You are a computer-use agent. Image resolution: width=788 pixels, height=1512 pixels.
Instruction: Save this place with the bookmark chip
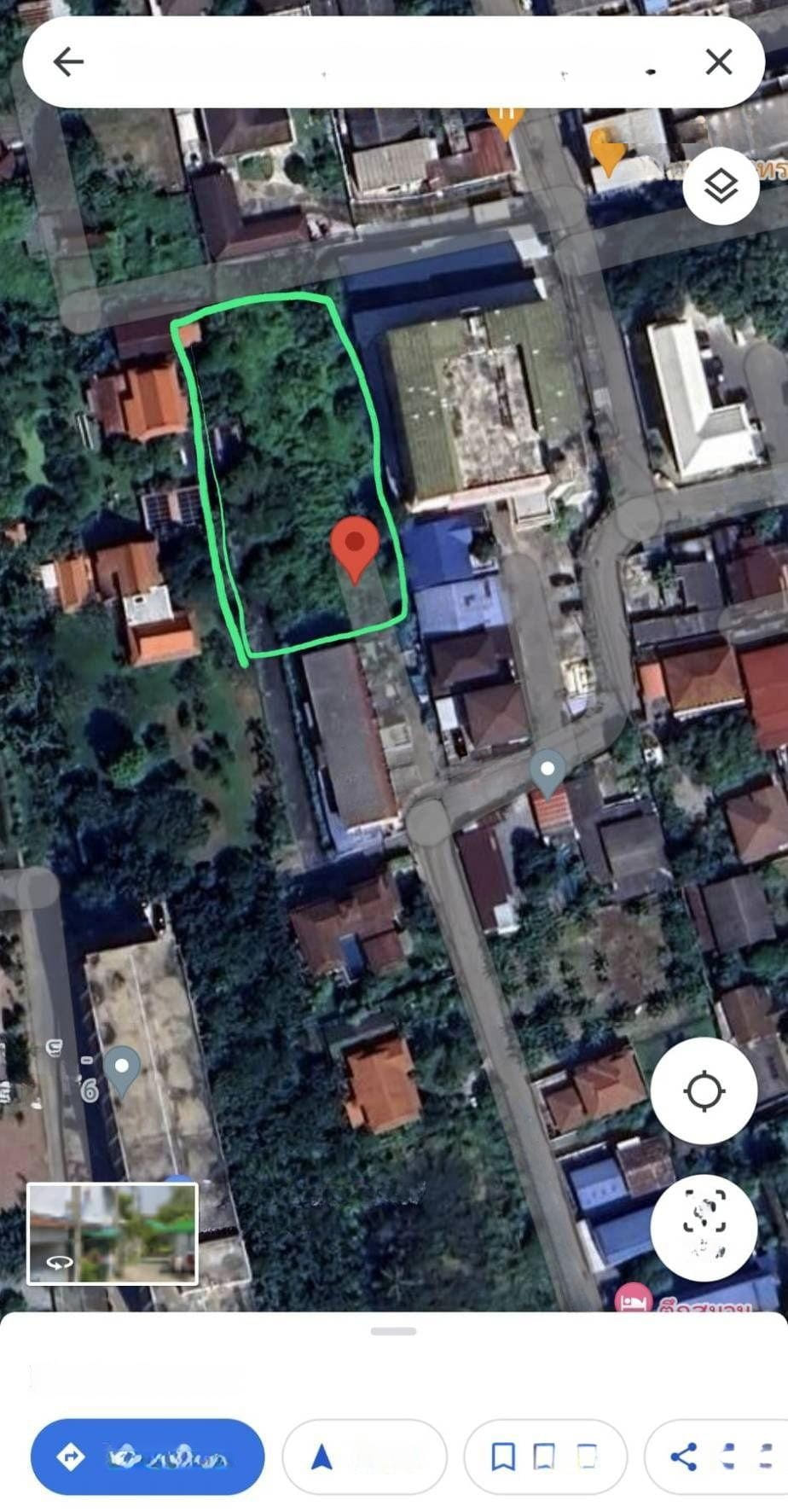544,1457
